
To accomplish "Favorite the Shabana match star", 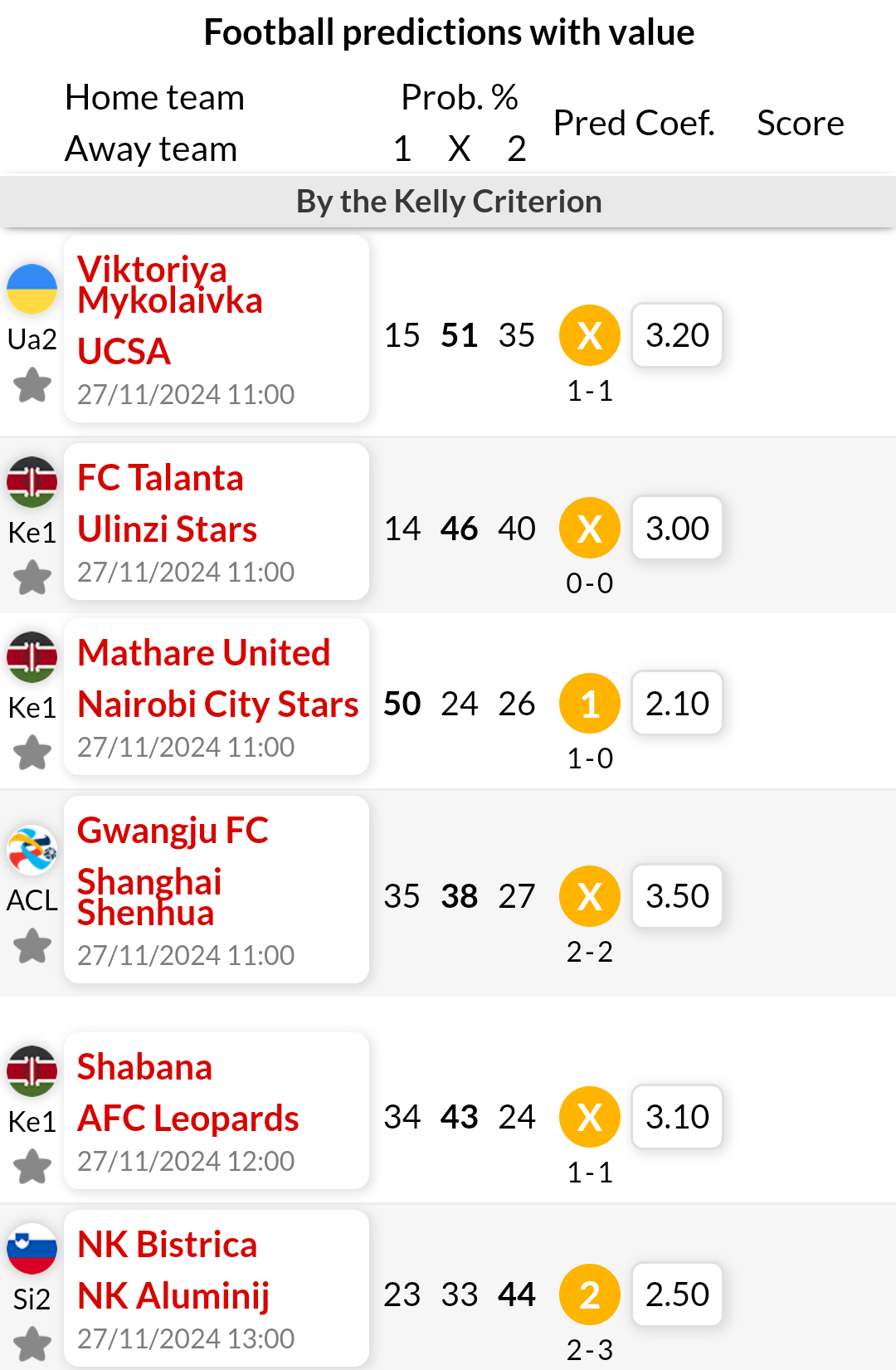I will tap(32, 1167).
